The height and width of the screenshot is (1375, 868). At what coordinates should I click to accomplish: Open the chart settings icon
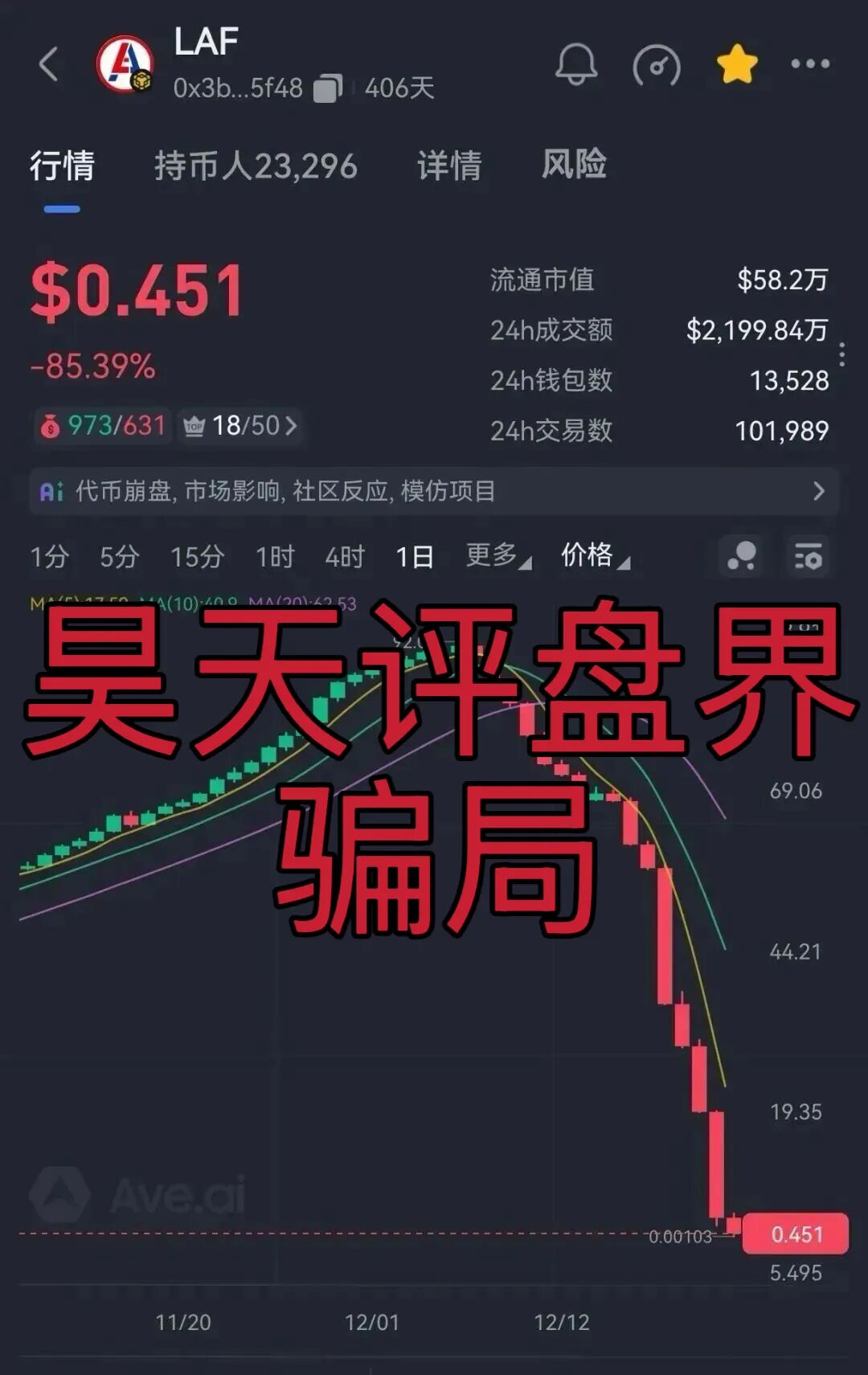[x=809, y=556]
